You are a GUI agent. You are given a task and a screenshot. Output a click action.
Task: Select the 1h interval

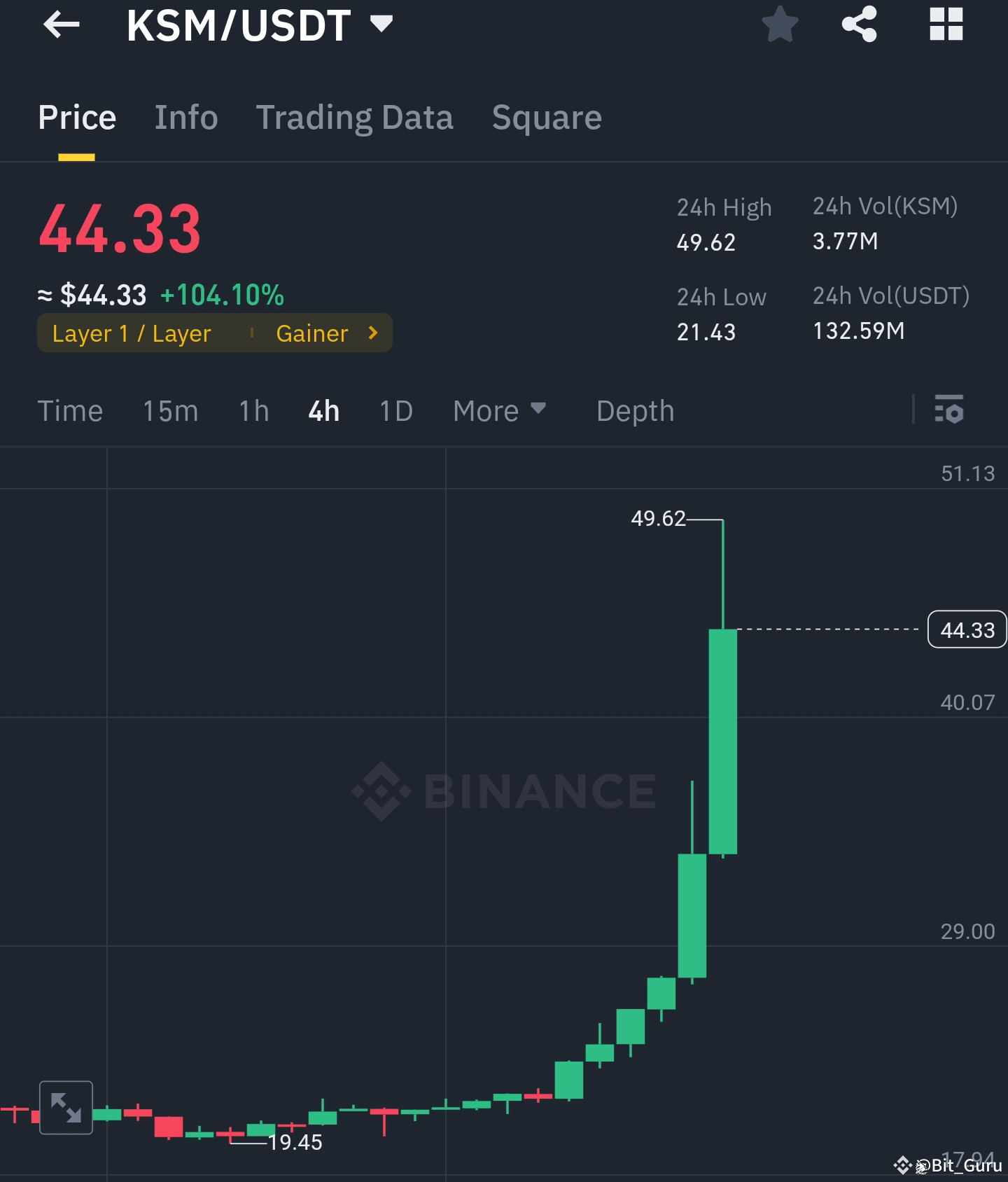(253, 411)
